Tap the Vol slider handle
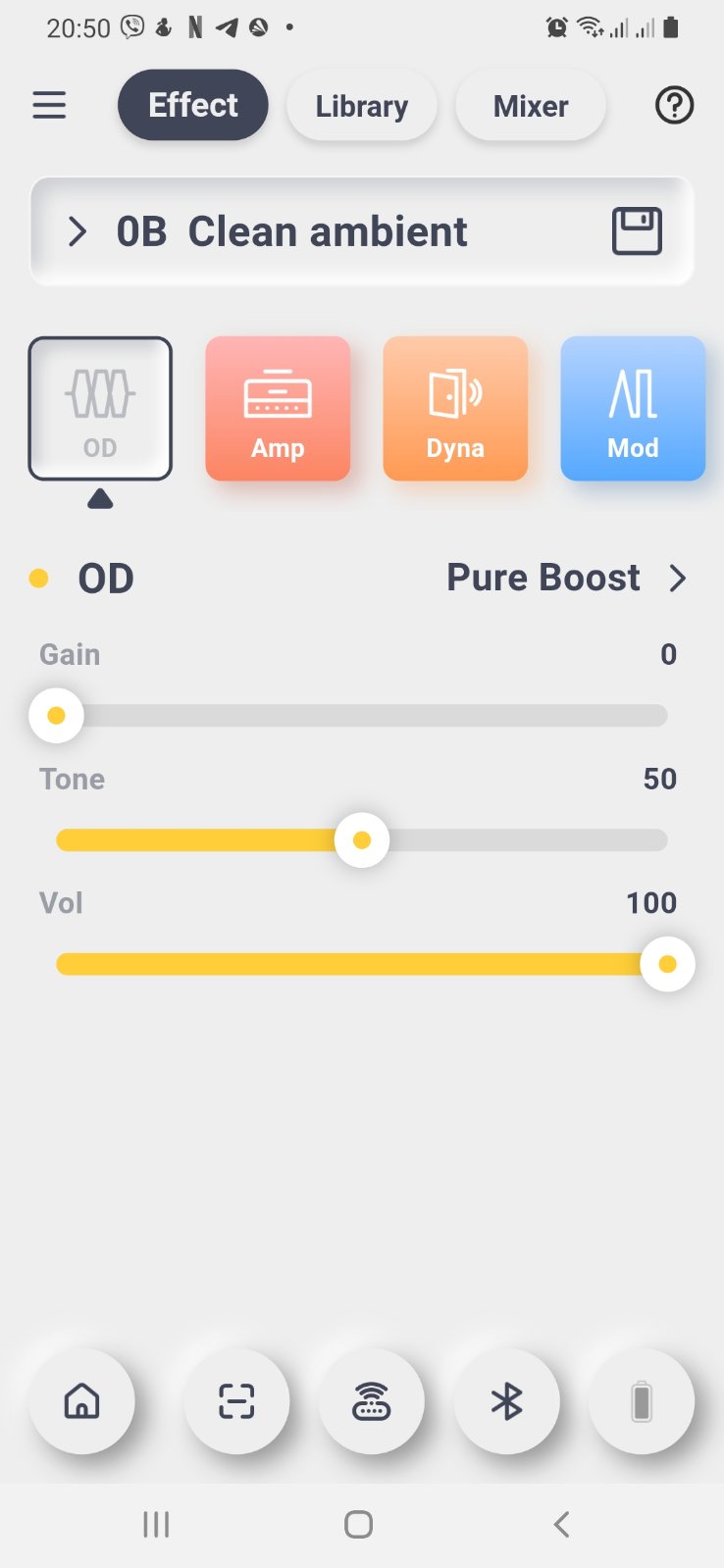 667,965
